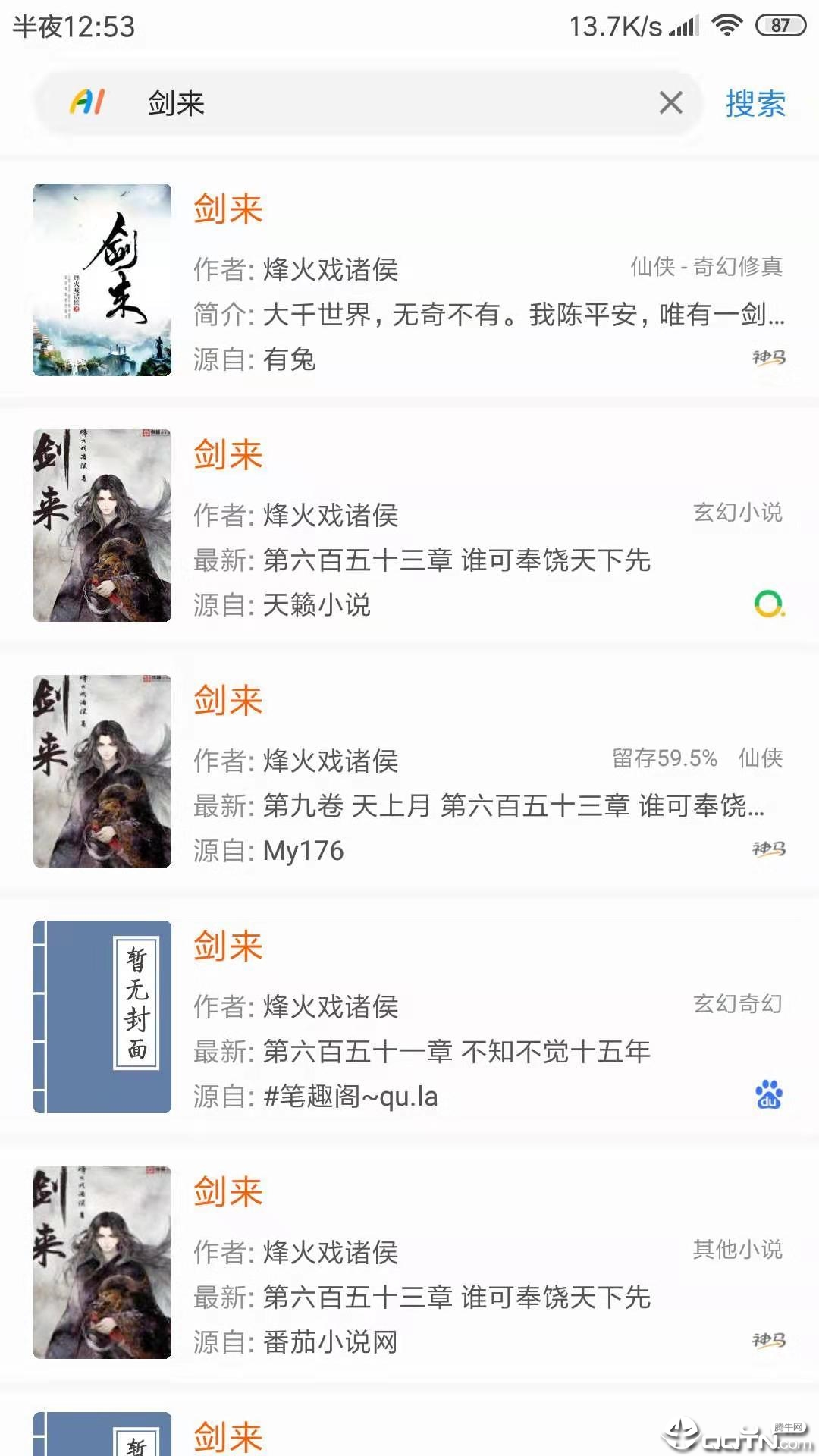The height and width of the screenshot is (1456, 819).
Task: Open latest chapter 谁可奉饶天下先 on second result
Action: (458, 561)
